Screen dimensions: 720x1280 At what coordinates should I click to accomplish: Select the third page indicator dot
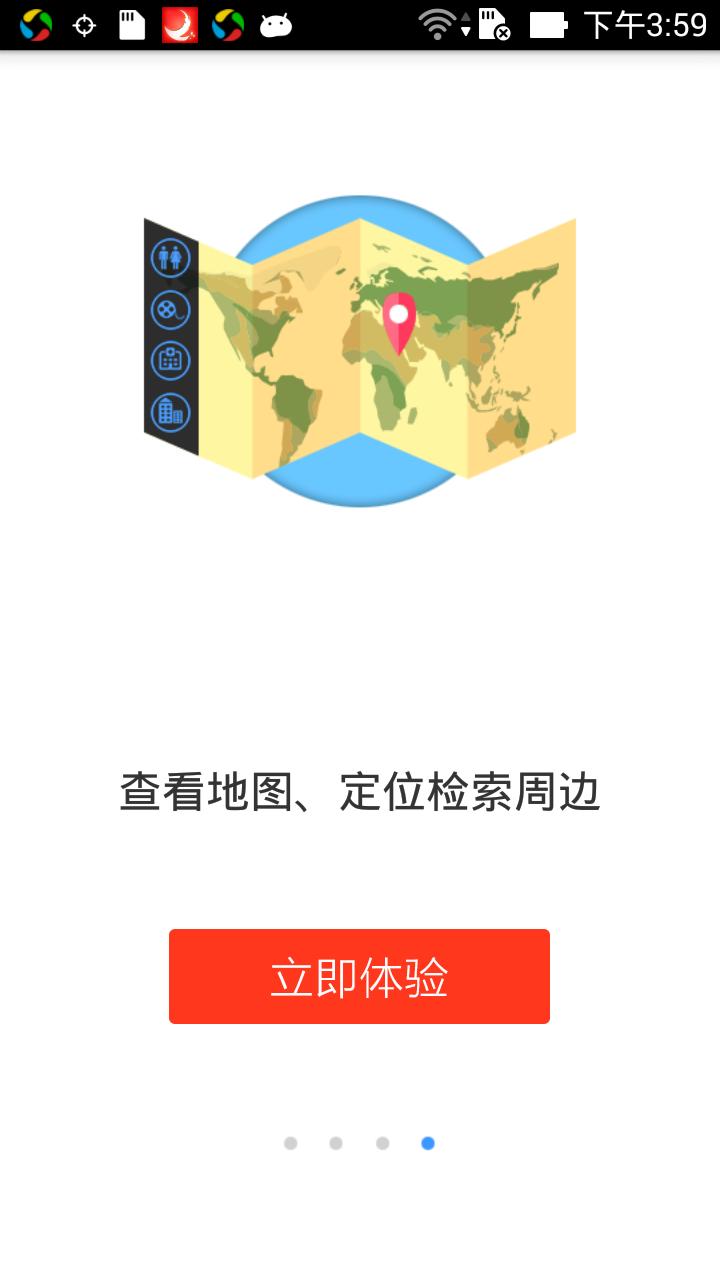tap(381, 1142)
